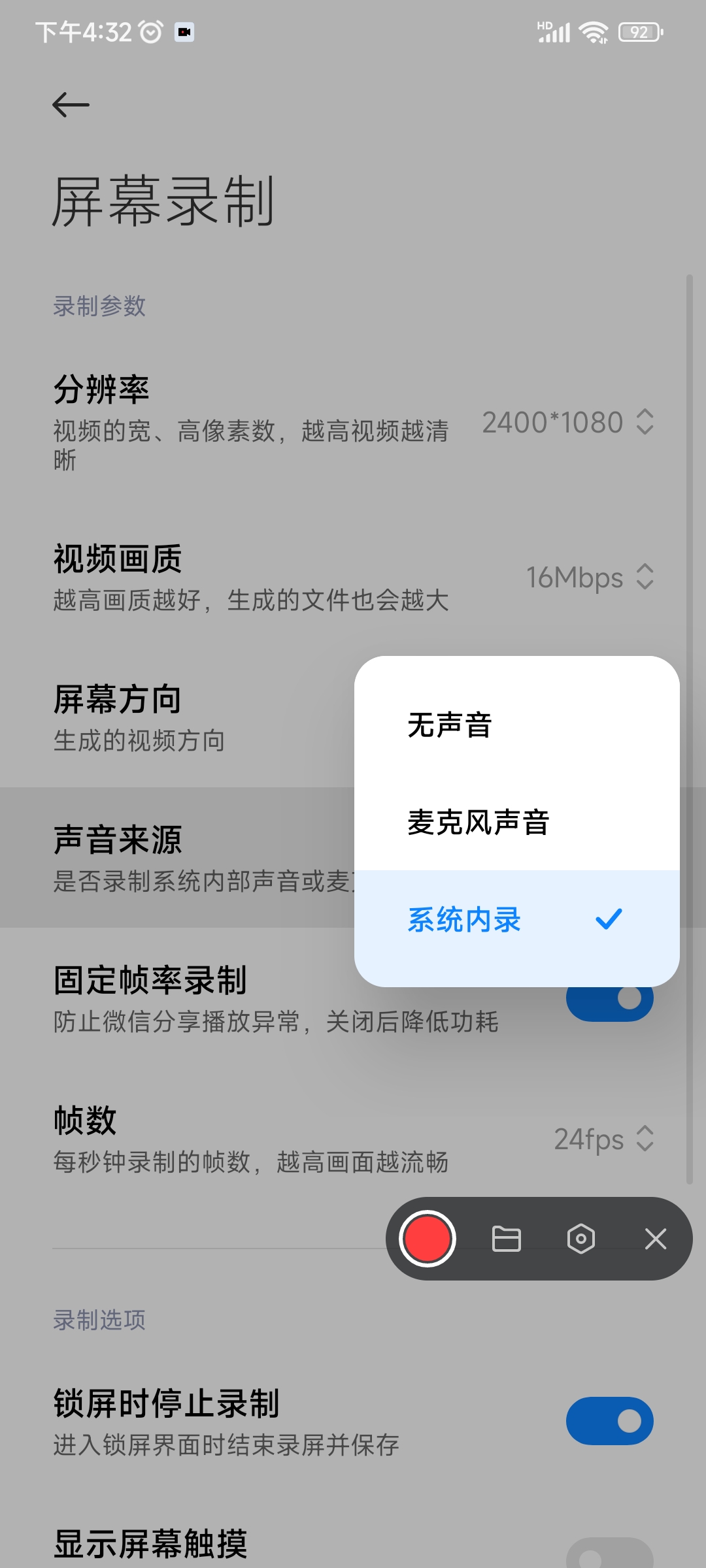Toggle 锁屏时停止录制 switch
The width and height of the screenshot is (706, 1568).
coord(609,1421)
